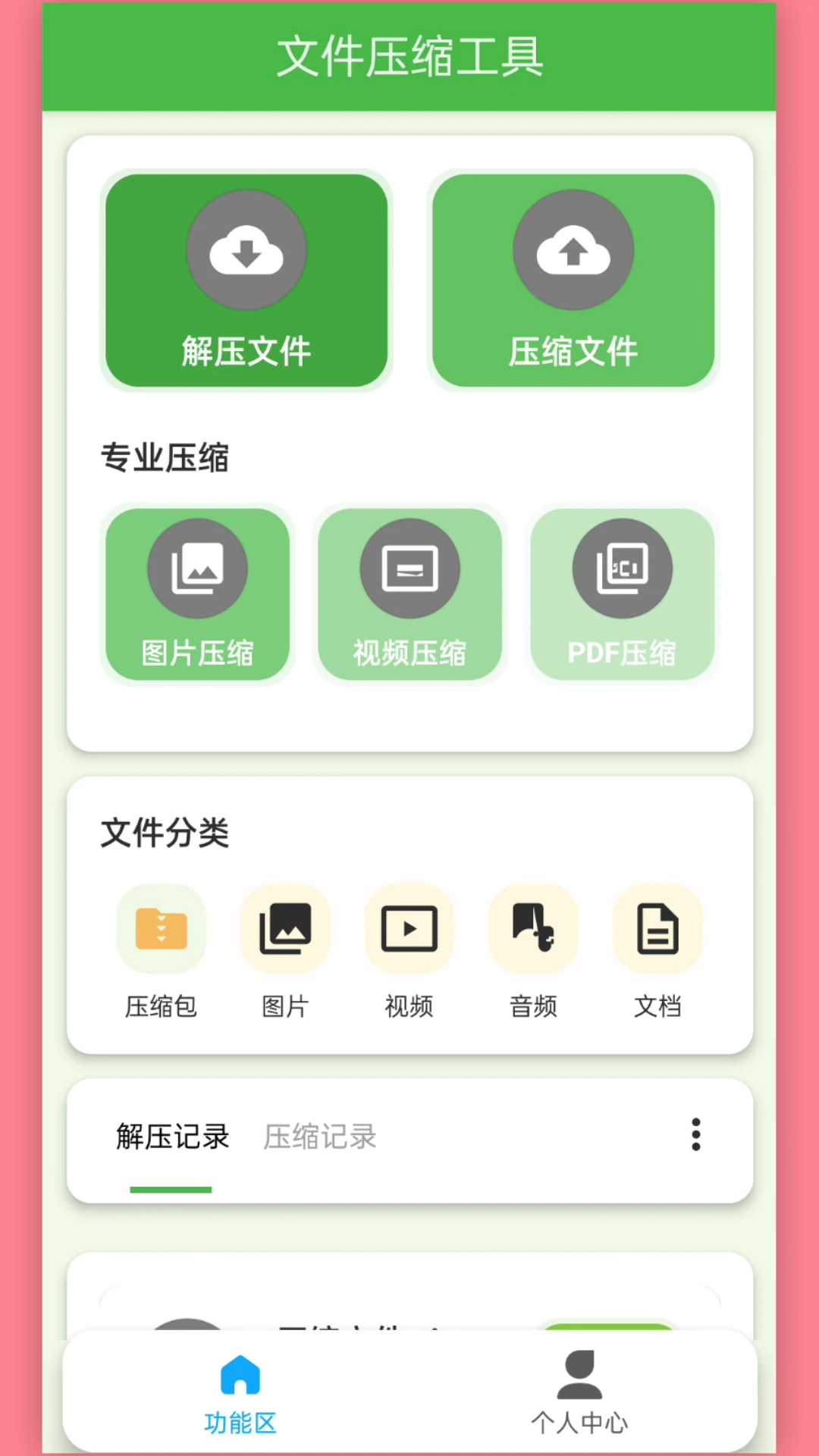
Task: Click the 文档 document category icon
Action: pos(657,929)
